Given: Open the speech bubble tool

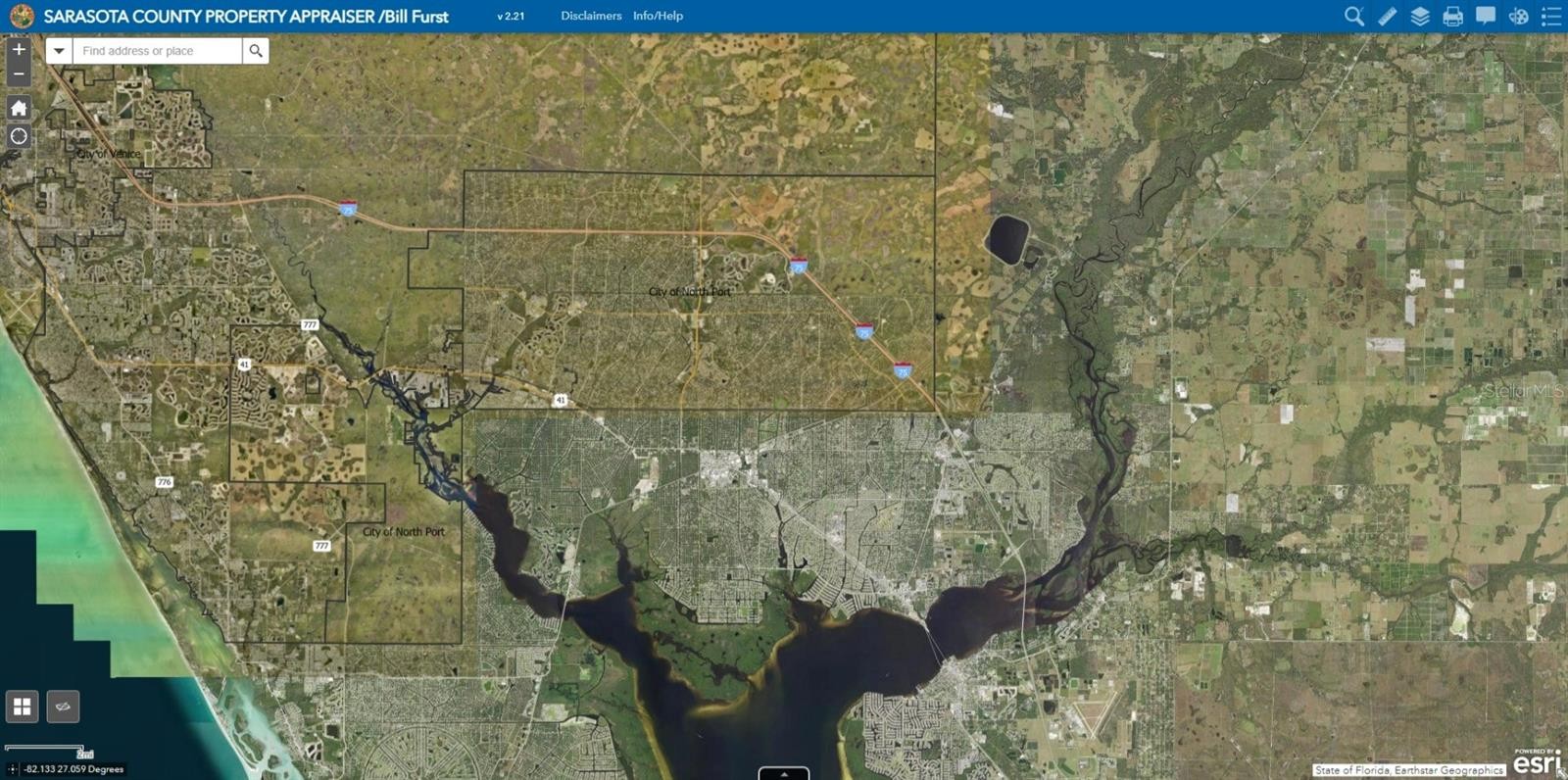Looking at the screenshot, I should 1486,16.
